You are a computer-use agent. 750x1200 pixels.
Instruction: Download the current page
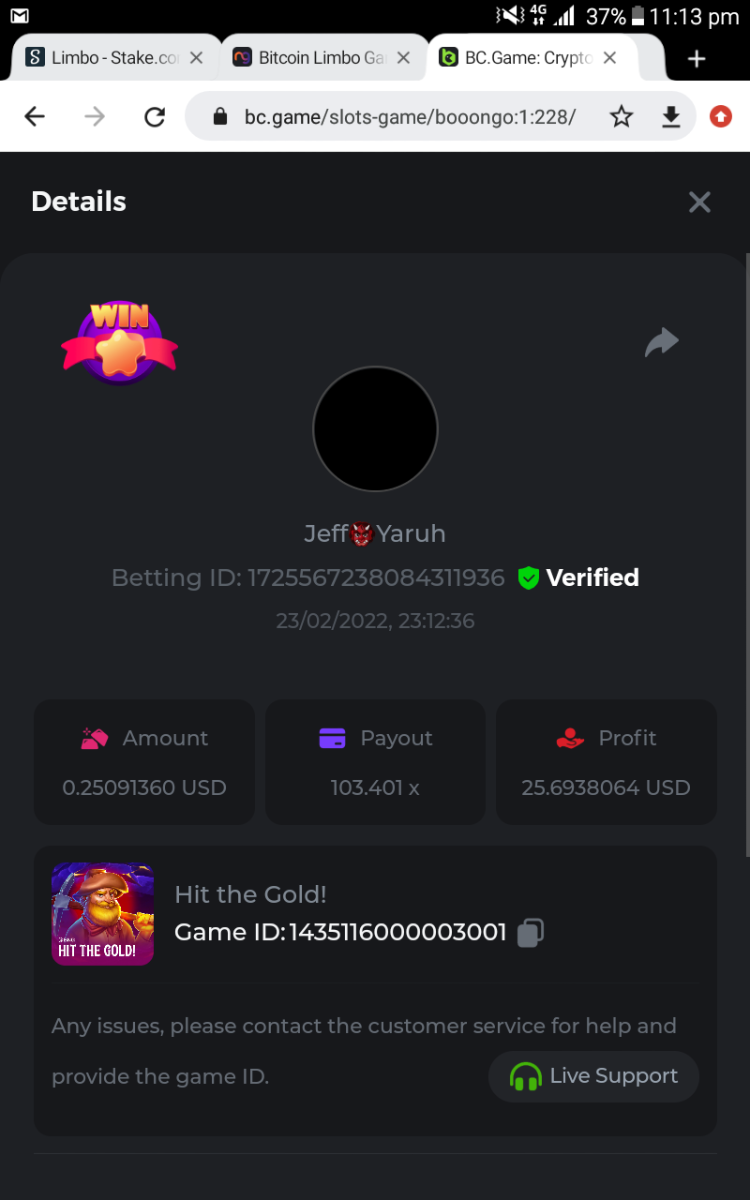(x=671, y=117)
